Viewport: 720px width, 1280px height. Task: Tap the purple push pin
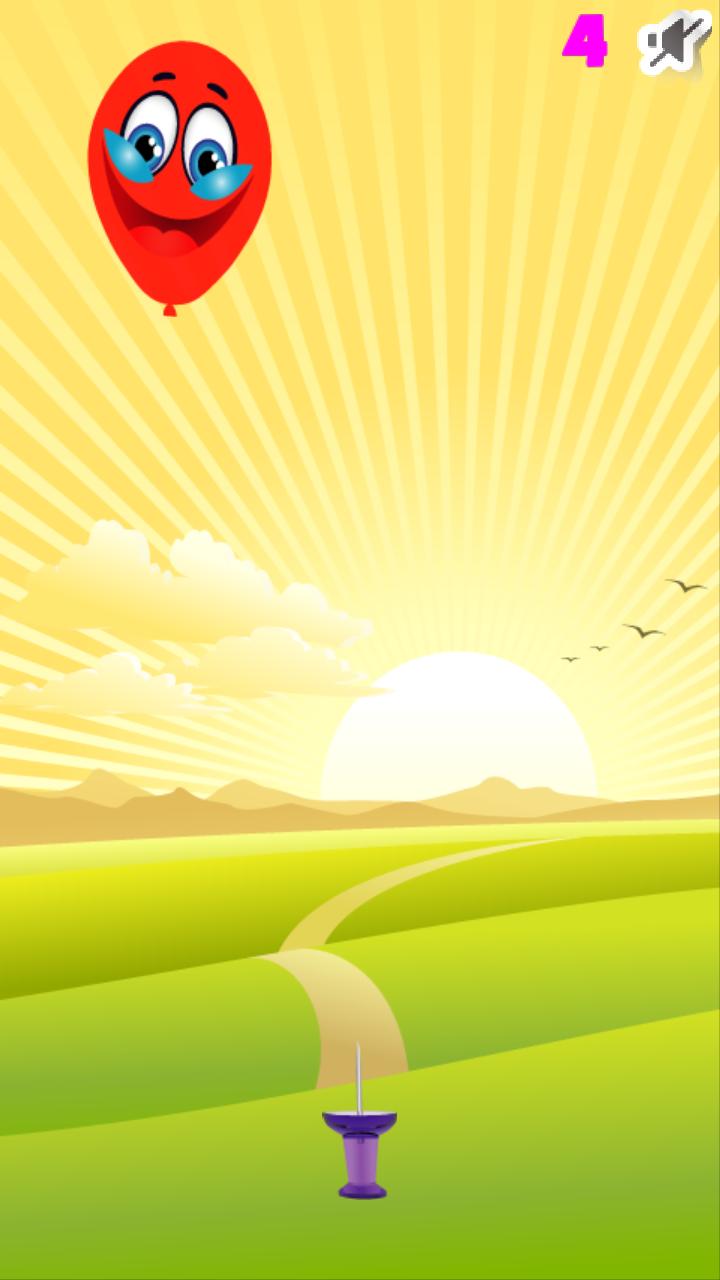click(x=360, y=1150)
